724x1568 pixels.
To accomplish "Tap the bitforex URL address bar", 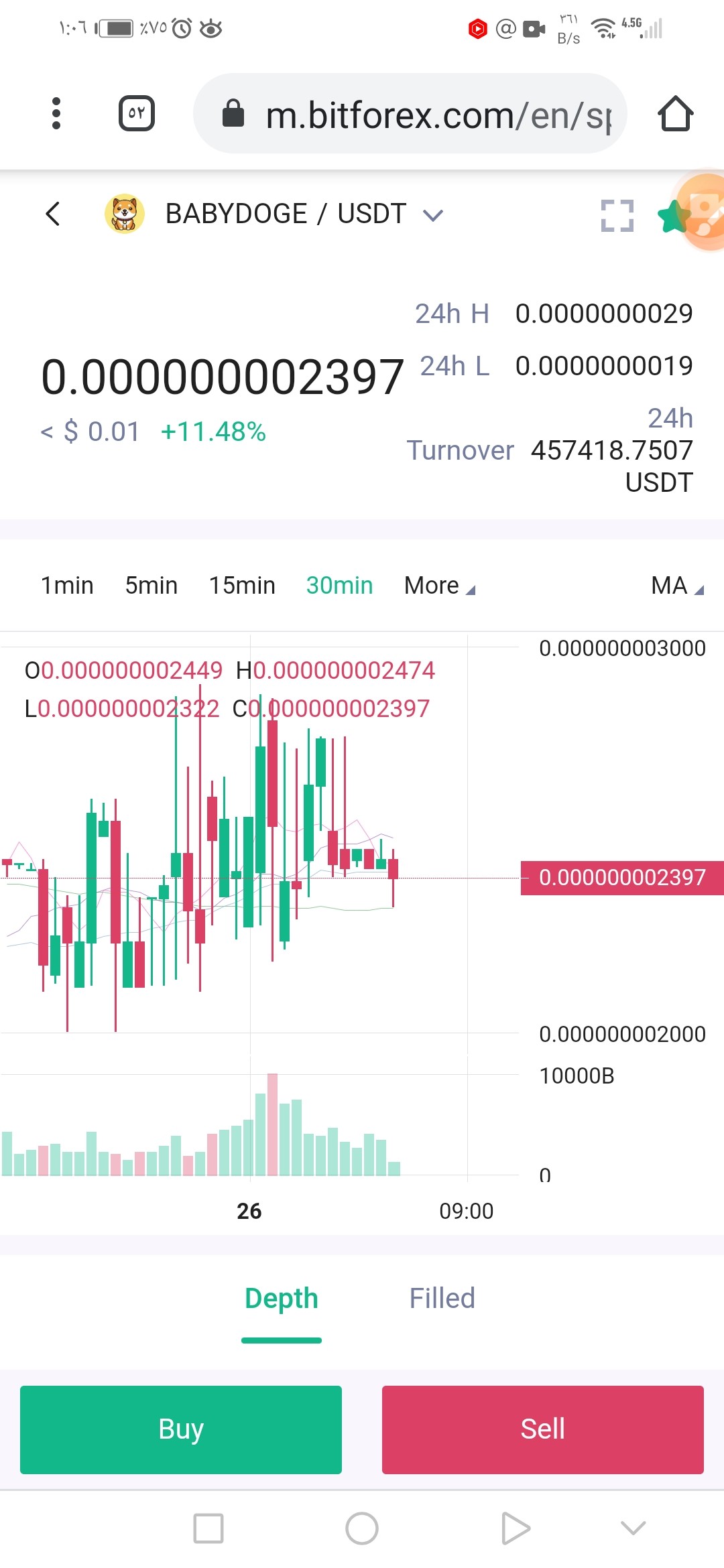I will coord(410,113).
